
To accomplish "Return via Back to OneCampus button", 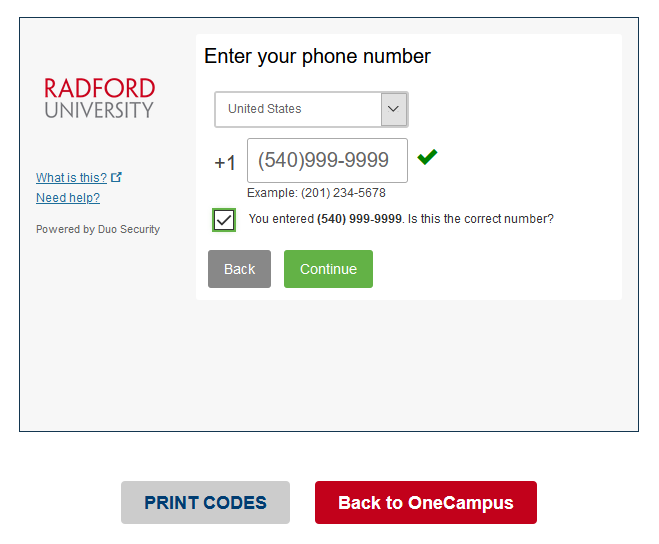I will click(425, 503).
